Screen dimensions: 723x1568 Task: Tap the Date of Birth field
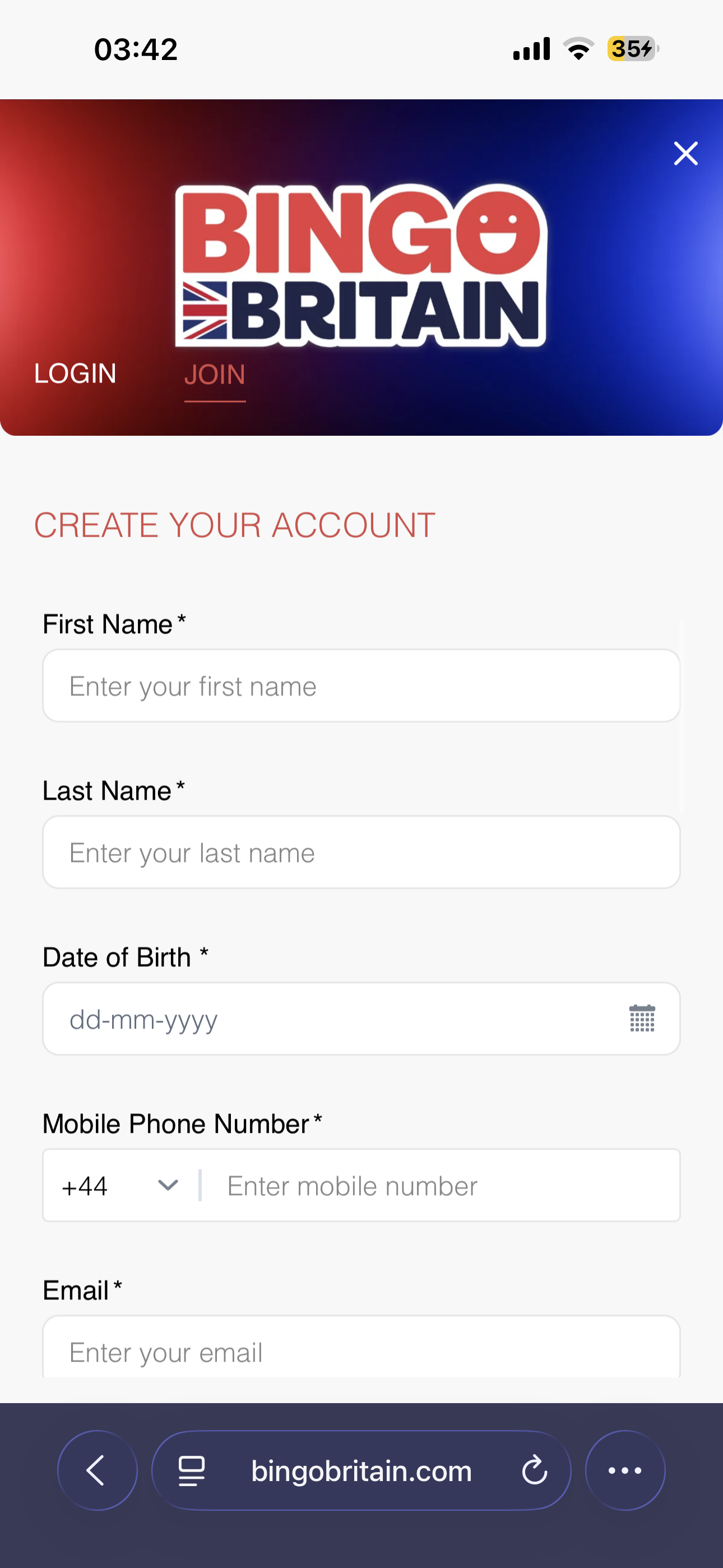pyautogui.click(x=361, y=1019)
